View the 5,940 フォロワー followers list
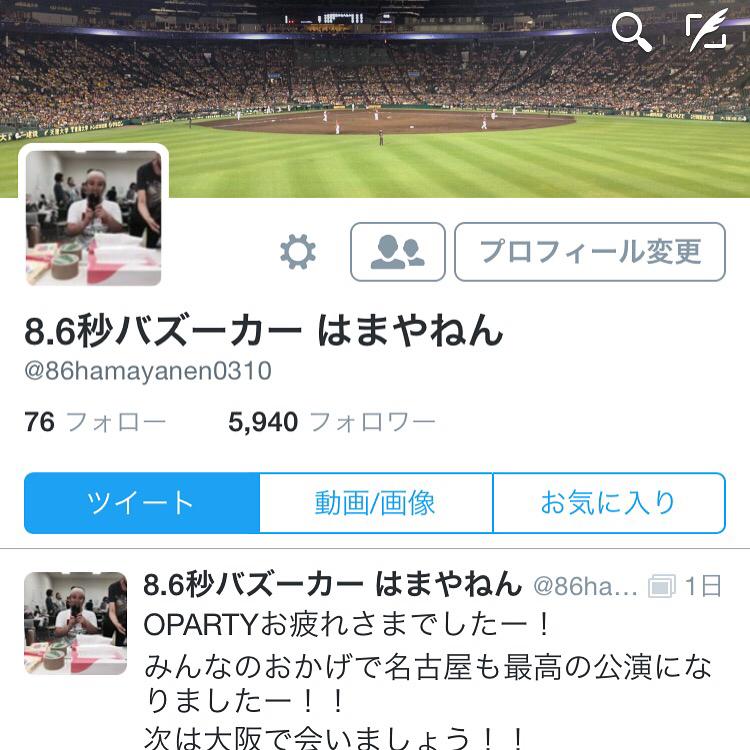Viewport: 750px width, 750px height. point(331,422)
